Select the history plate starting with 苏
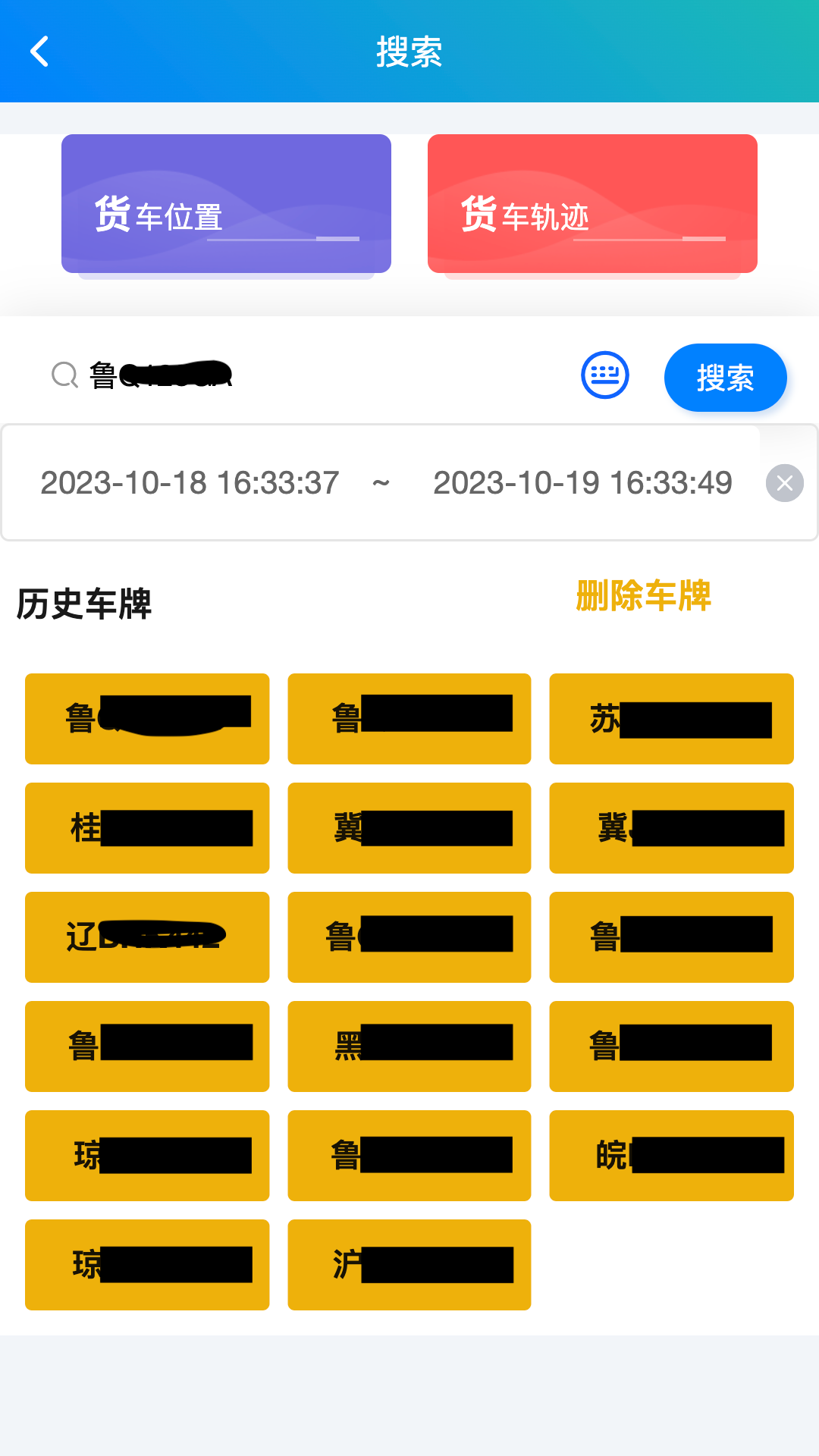The image size is (819, 1456). (671, 719)
